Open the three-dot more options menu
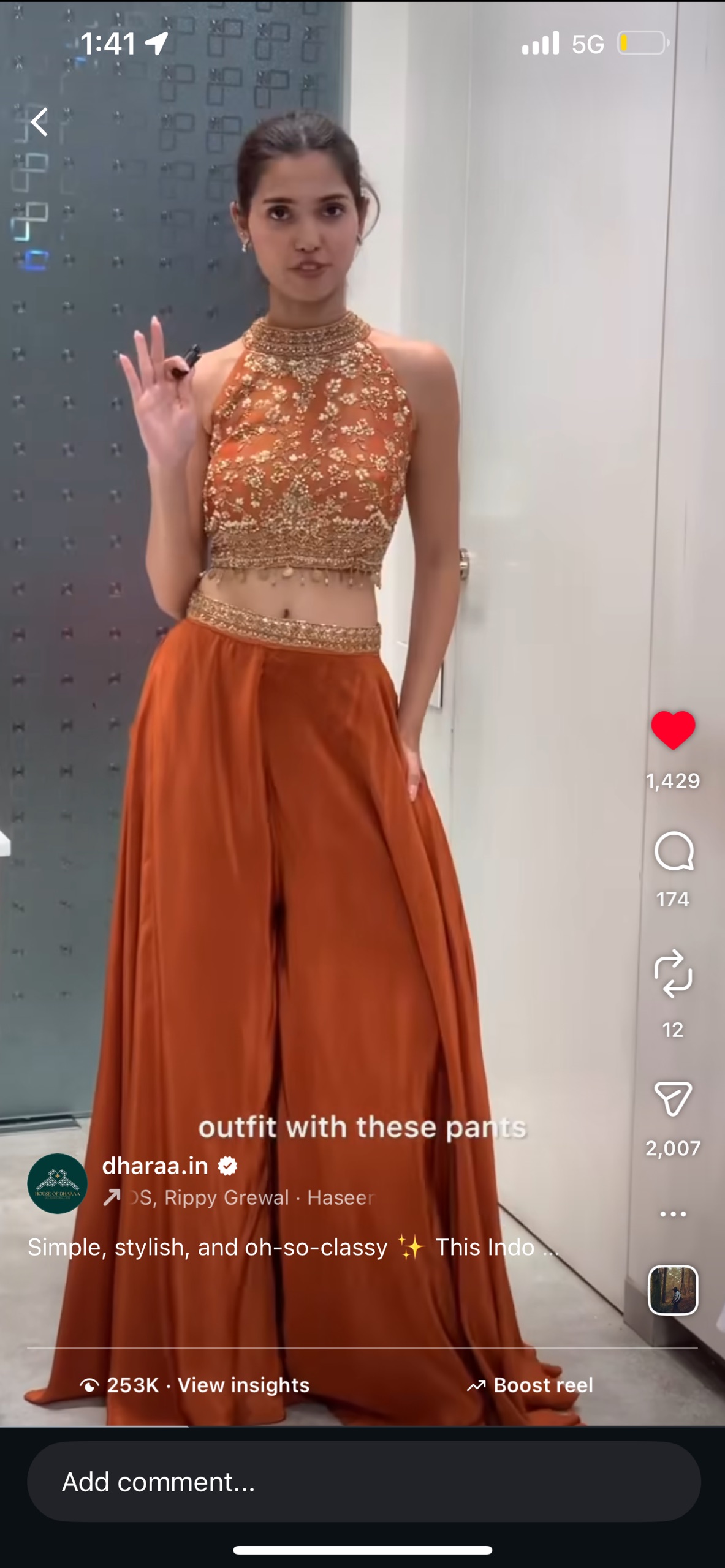The width and height of the screenshot is (725, 1568). pyautogui.click(x=673, y=1213)
